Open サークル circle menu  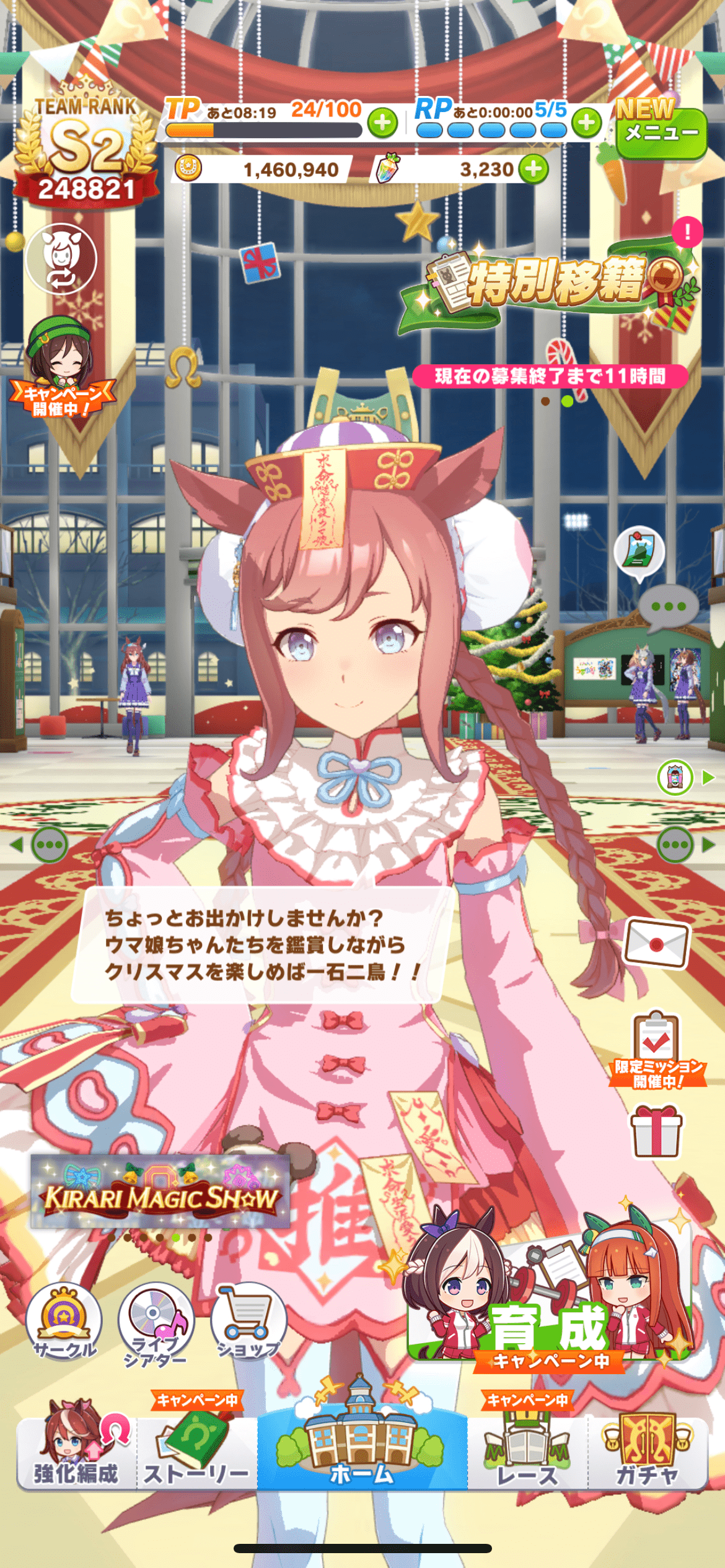pyautogui.click(x=64, y=1322)
